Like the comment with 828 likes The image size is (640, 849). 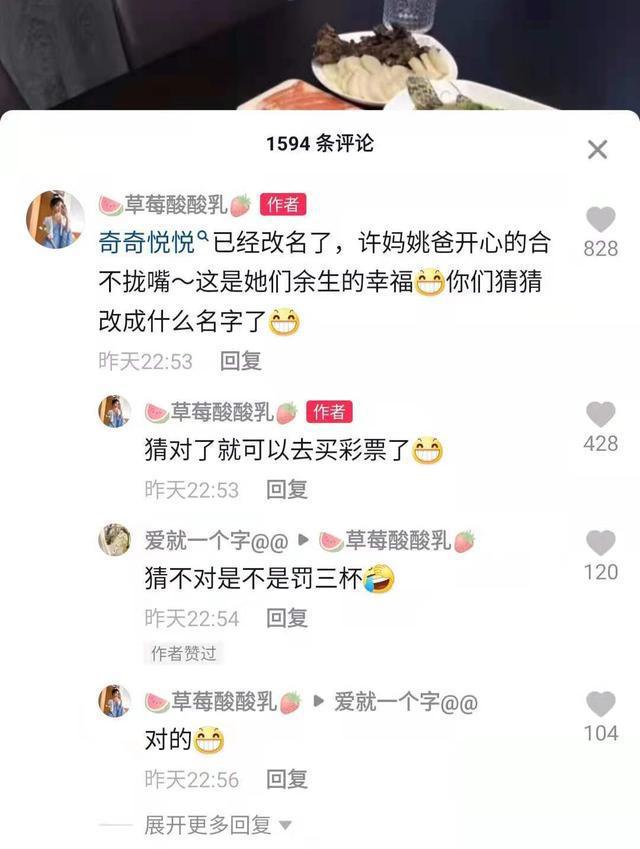tap(600, 219)
